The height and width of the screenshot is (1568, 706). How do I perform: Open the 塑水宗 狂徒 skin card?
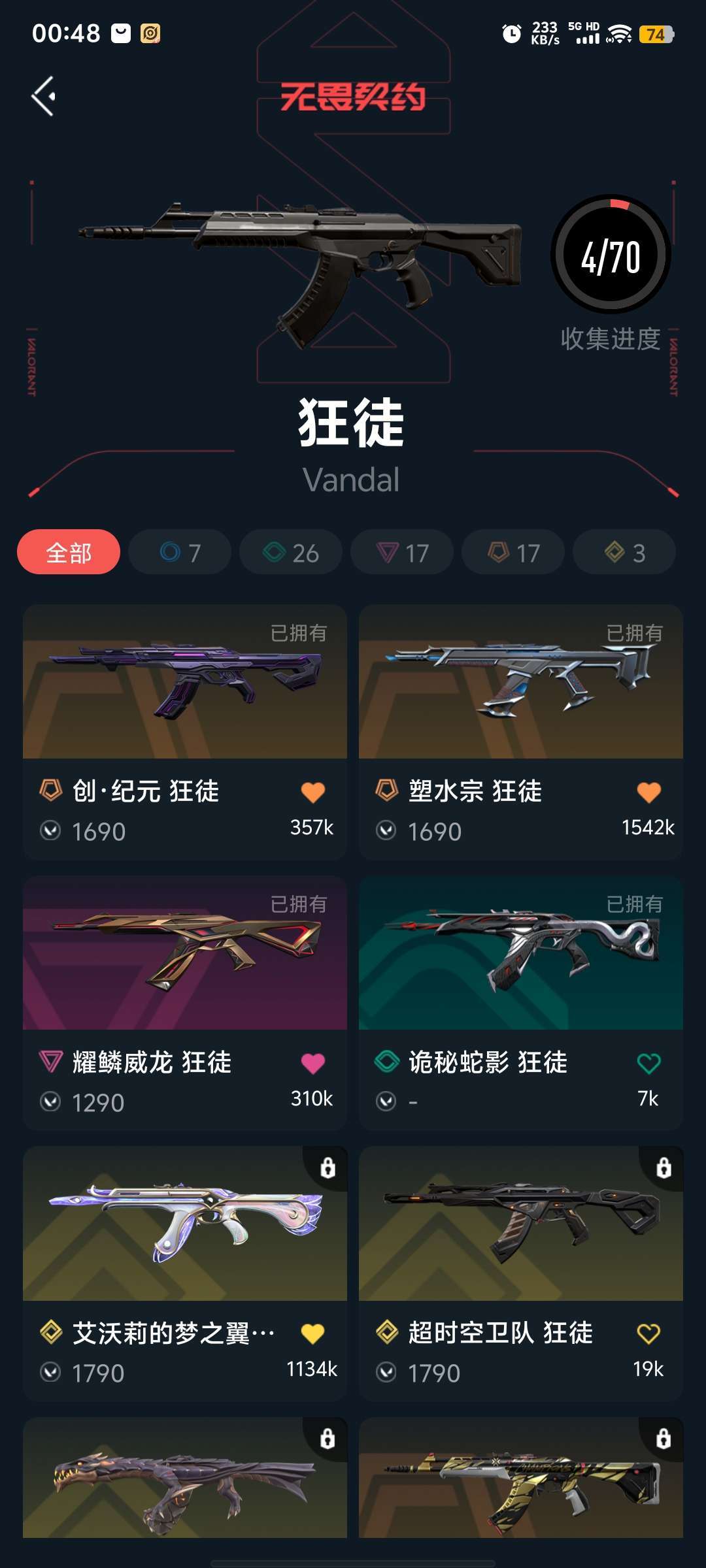pos(521,732)
